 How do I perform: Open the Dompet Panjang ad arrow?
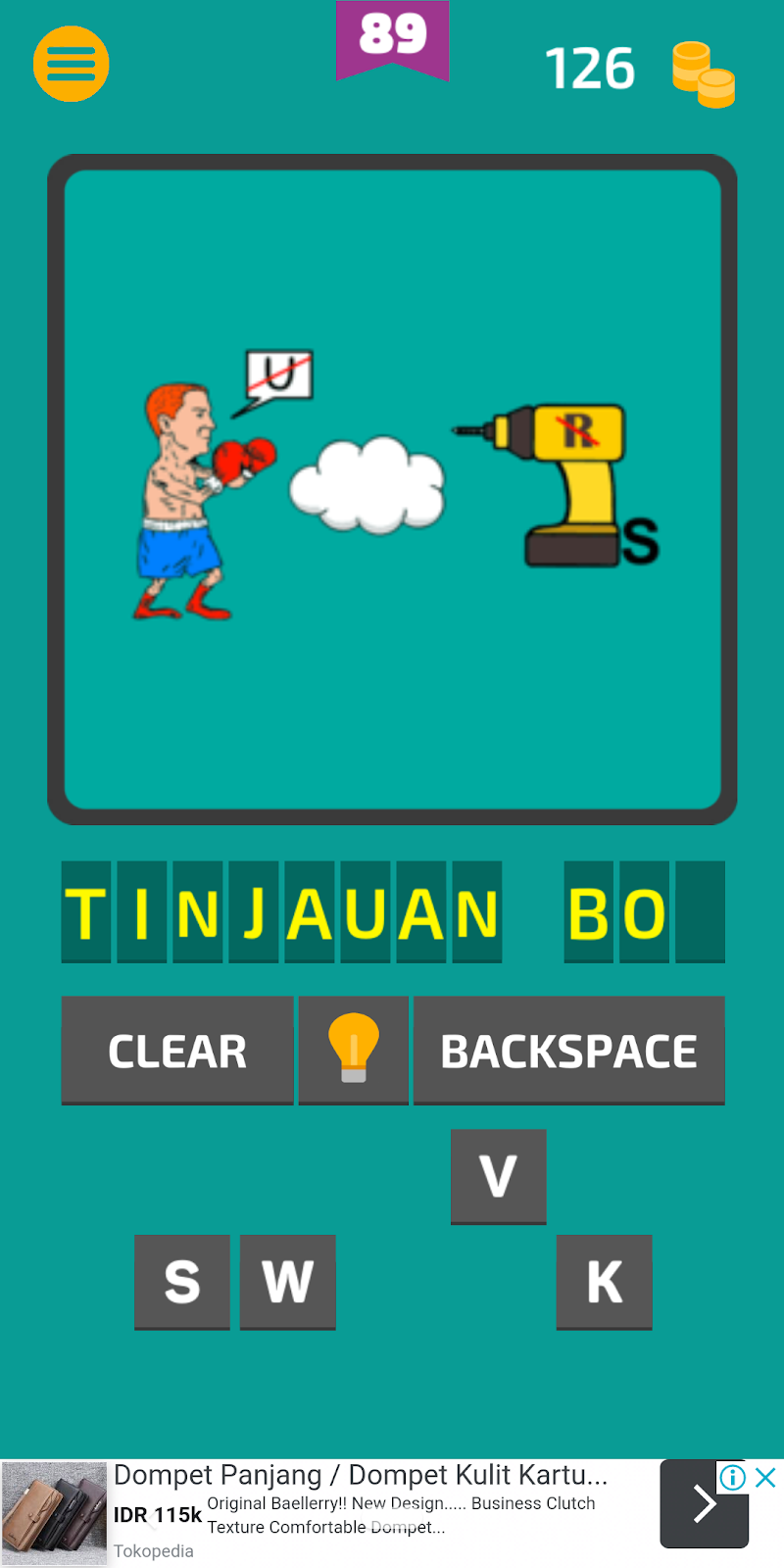[x=705, y=1503]
